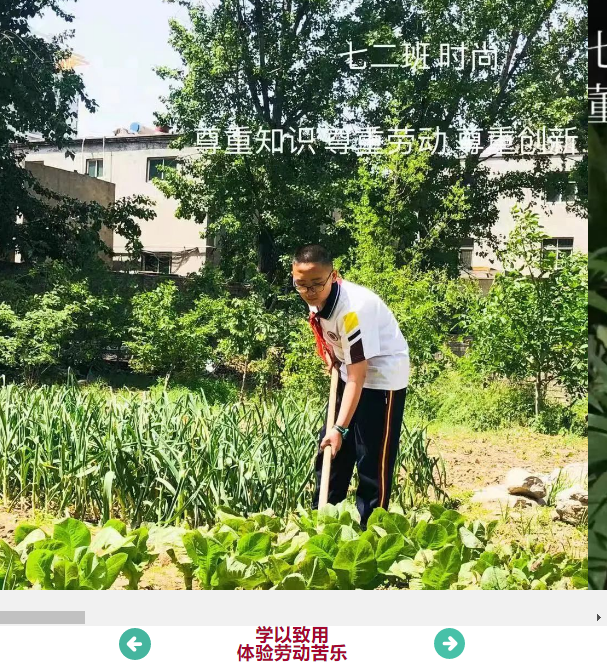The width and height of the screenshot is (608, 663).
Task: Advance to the next slide with right arrow
Action: coord(449,643)
